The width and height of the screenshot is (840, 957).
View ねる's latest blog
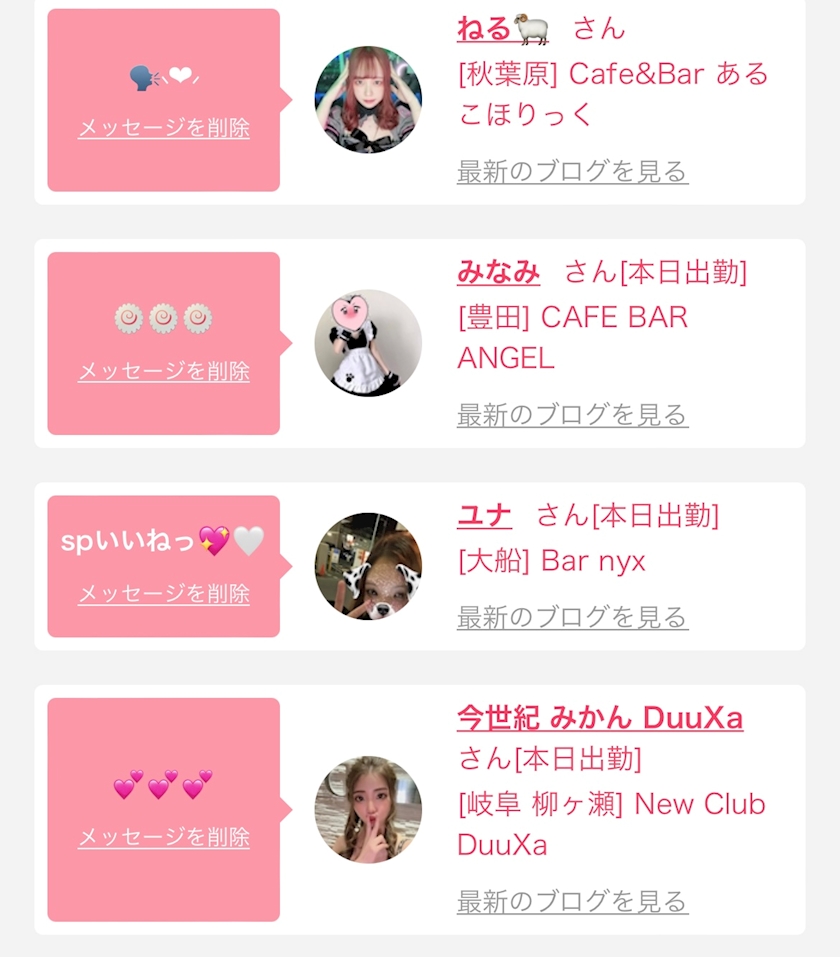(x=572, y=171)
